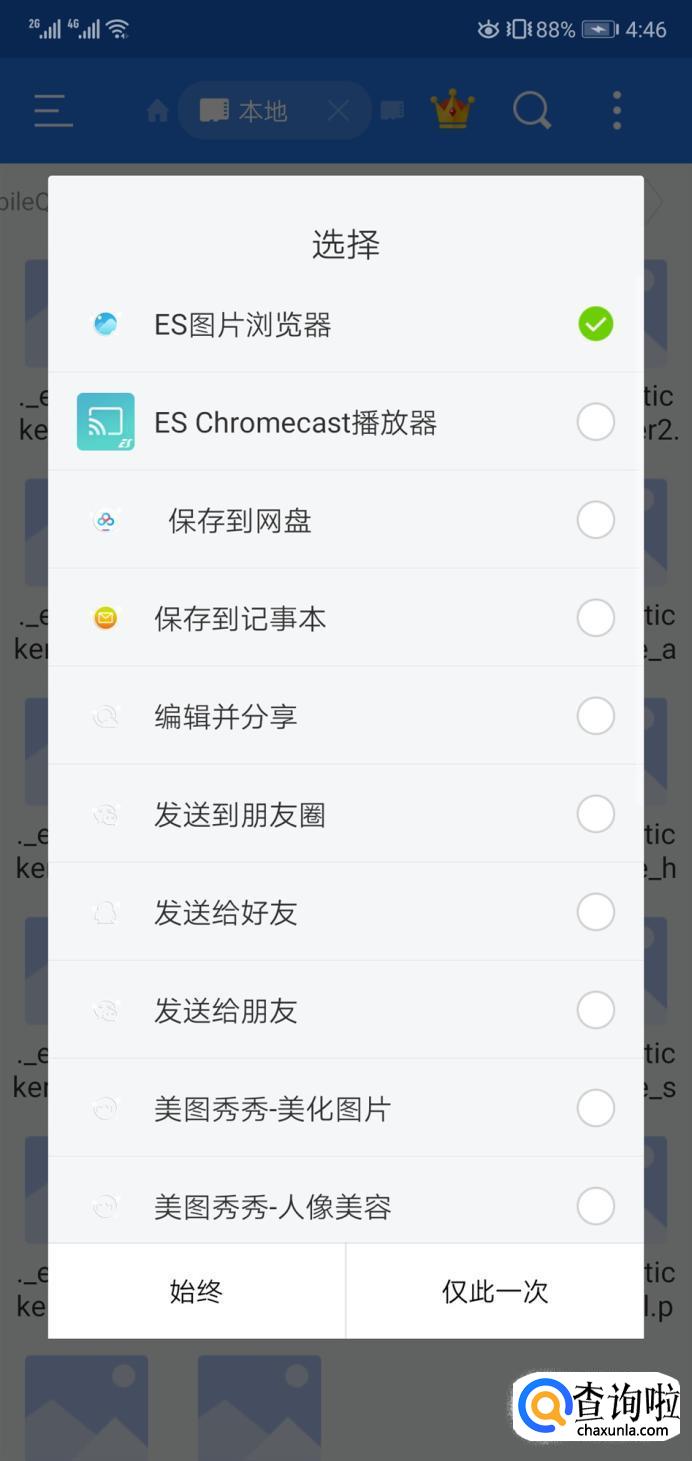Tap the 始终 button

[x=196, y=1291]
